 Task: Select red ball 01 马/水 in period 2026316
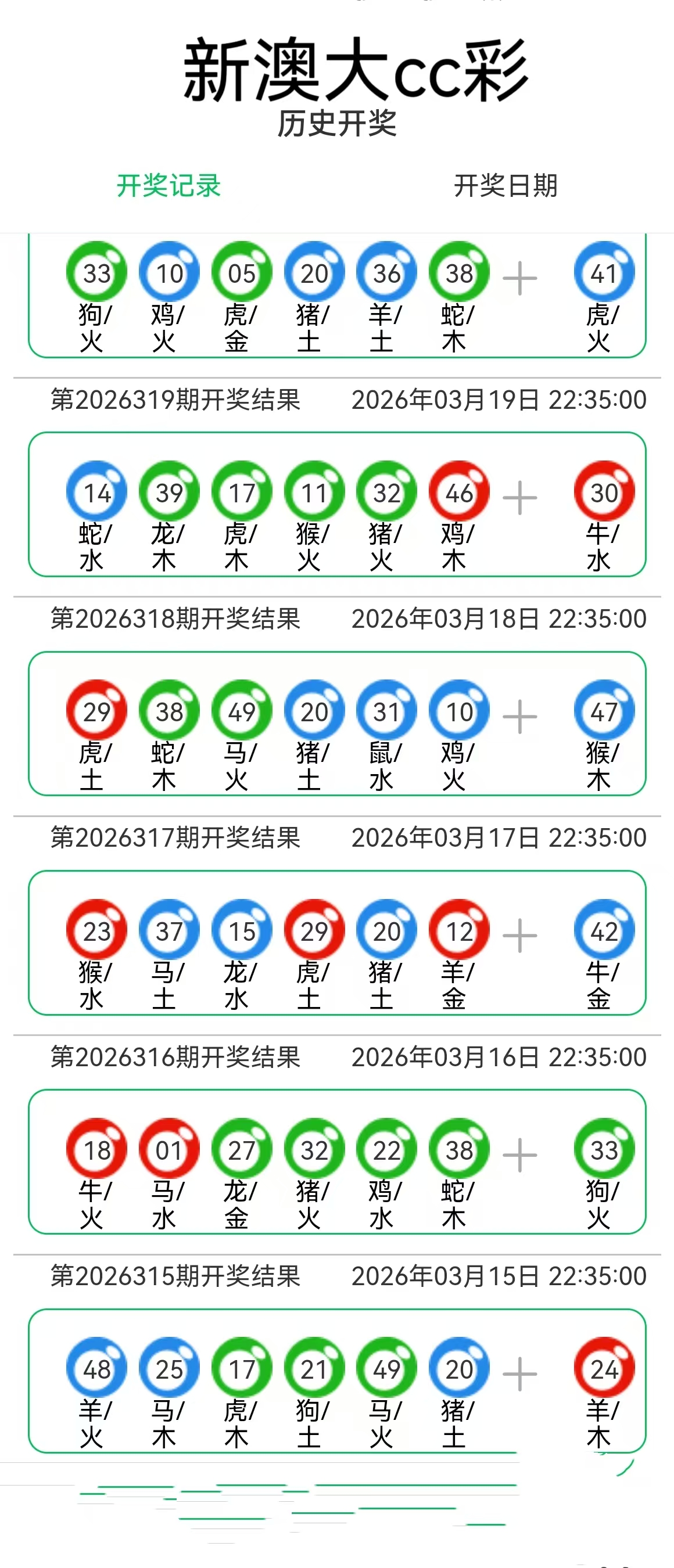(168, 1149)
